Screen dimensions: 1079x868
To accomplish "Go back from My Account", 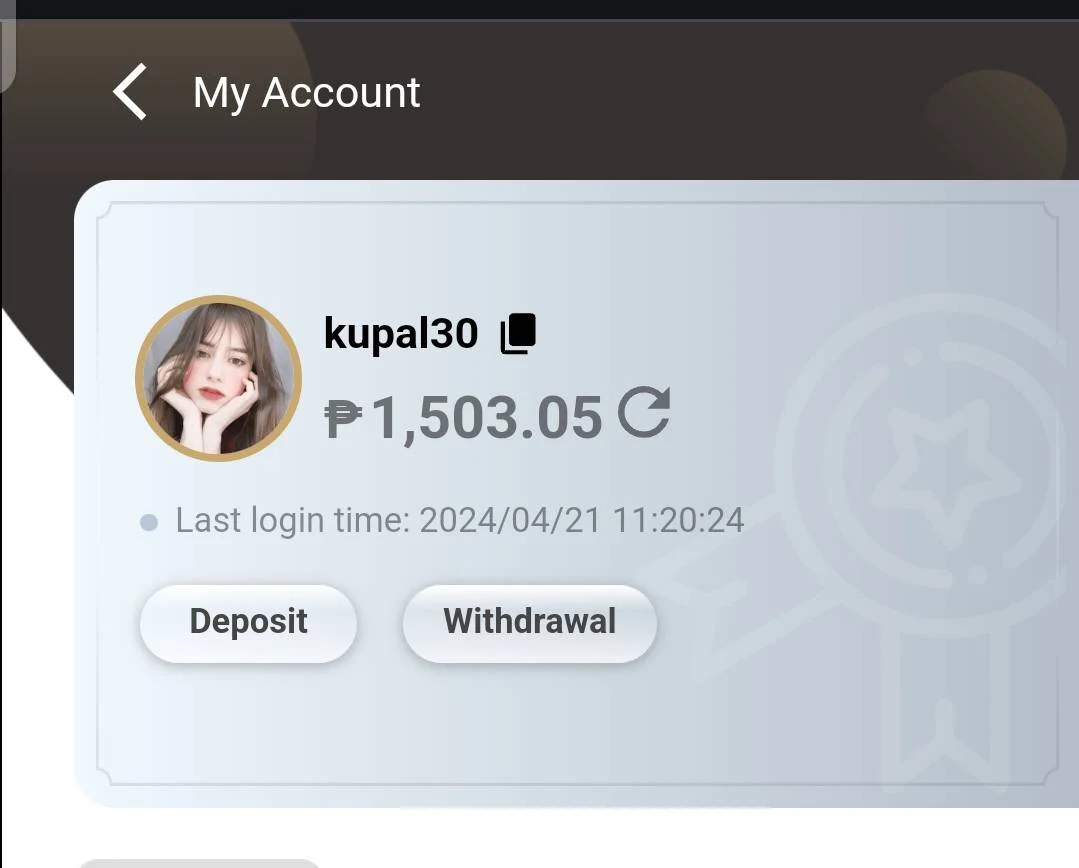I will click(131, 92).
